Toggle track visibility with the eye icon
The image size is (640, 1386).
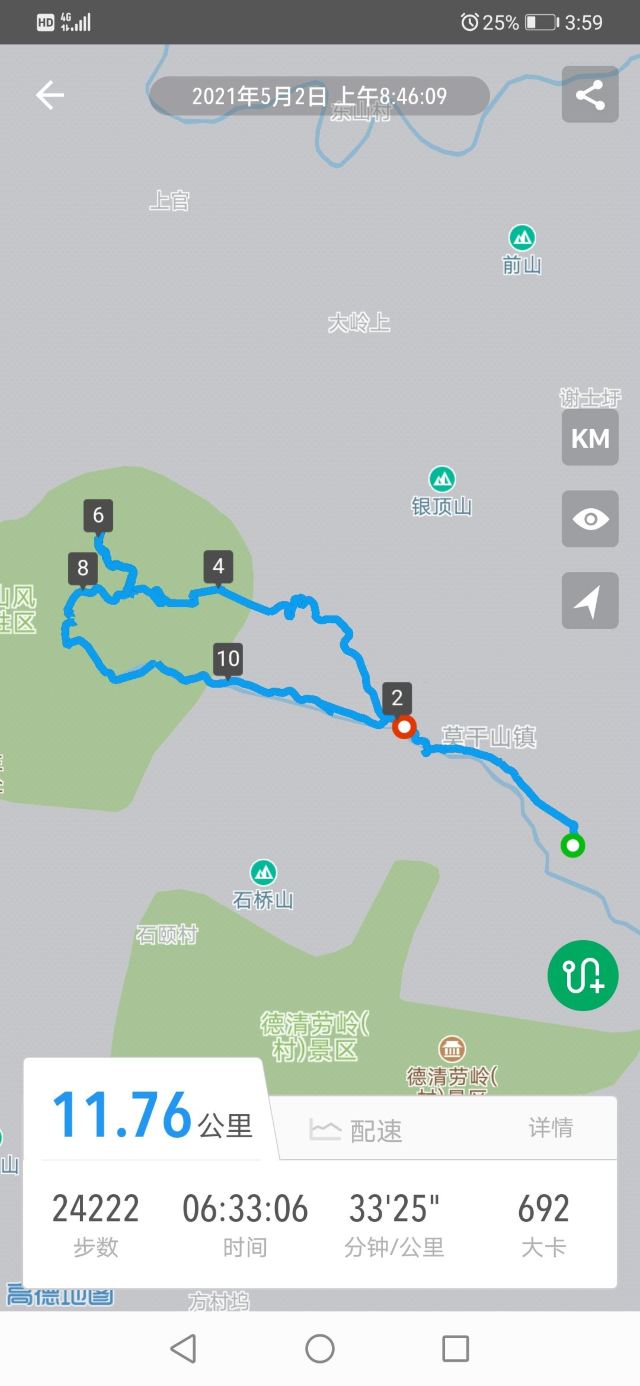(590, 519)
